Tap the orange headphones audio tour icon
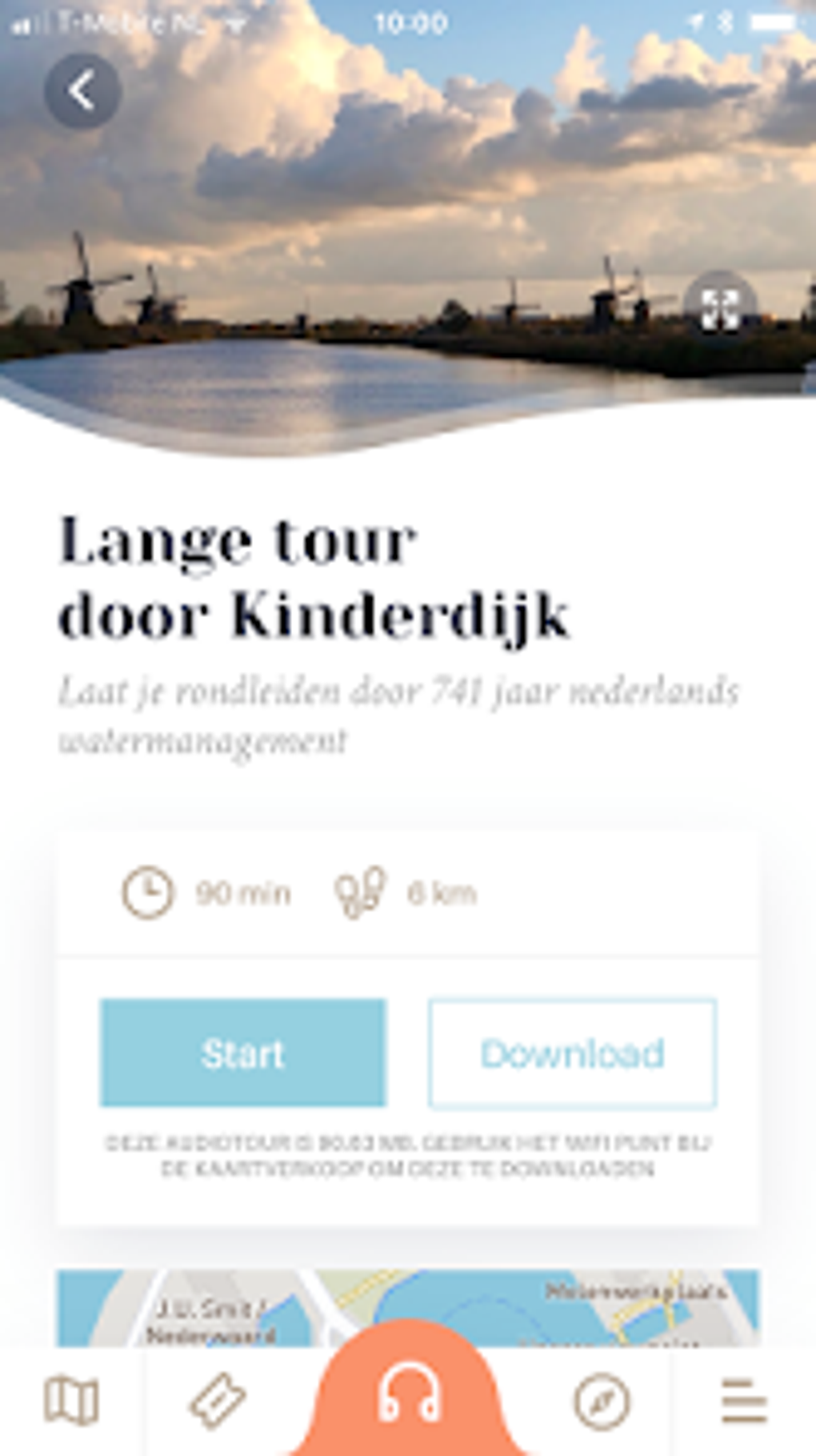The height and width of the screenshot is (1456, 816). [x=408, y=1394]
